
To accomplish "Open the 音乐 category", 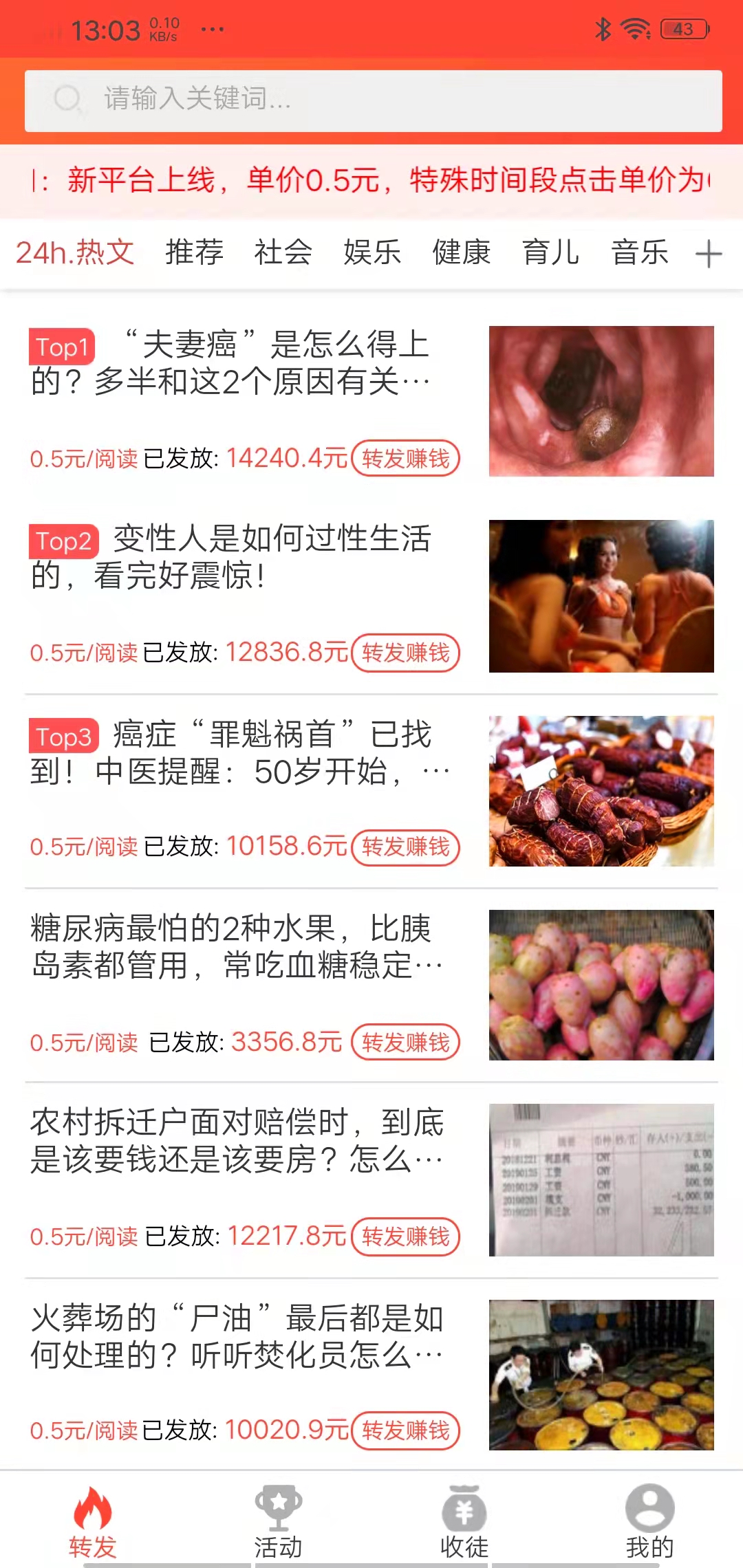I will click(640, 254).
